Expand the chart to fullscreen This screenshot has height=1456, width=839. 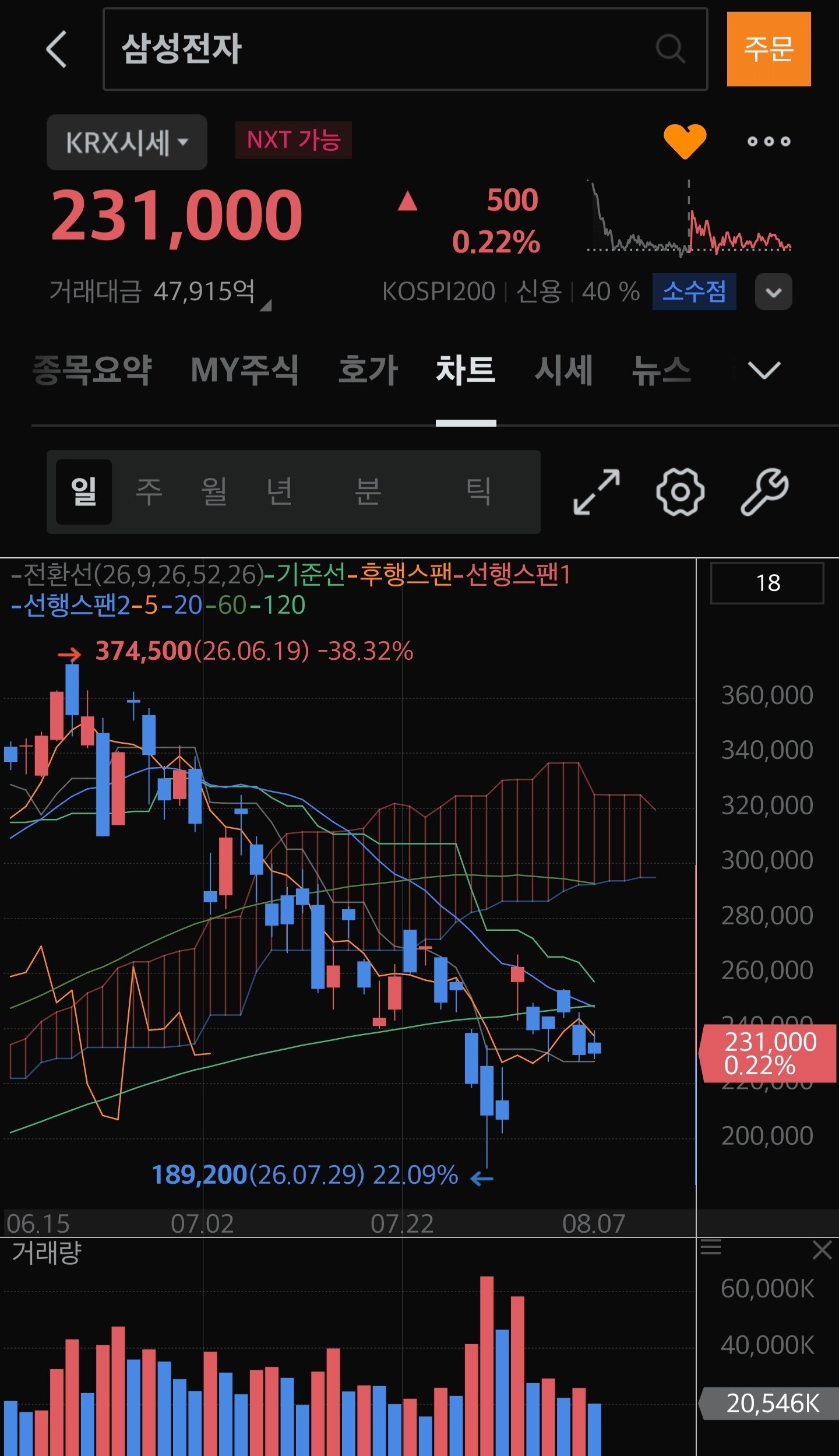point(597,492)
